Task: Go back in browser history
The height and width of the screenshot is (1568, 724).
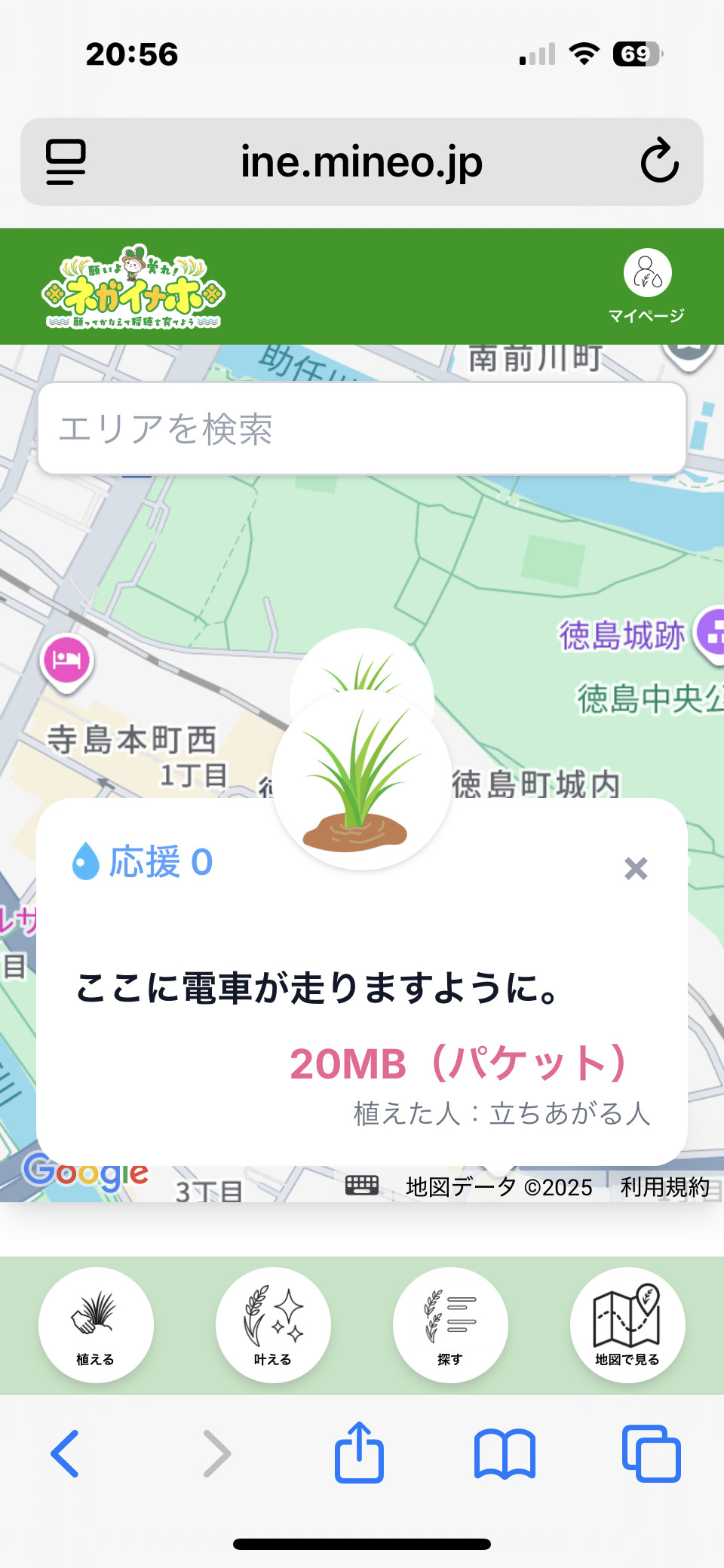Action: click(65, 1453)
